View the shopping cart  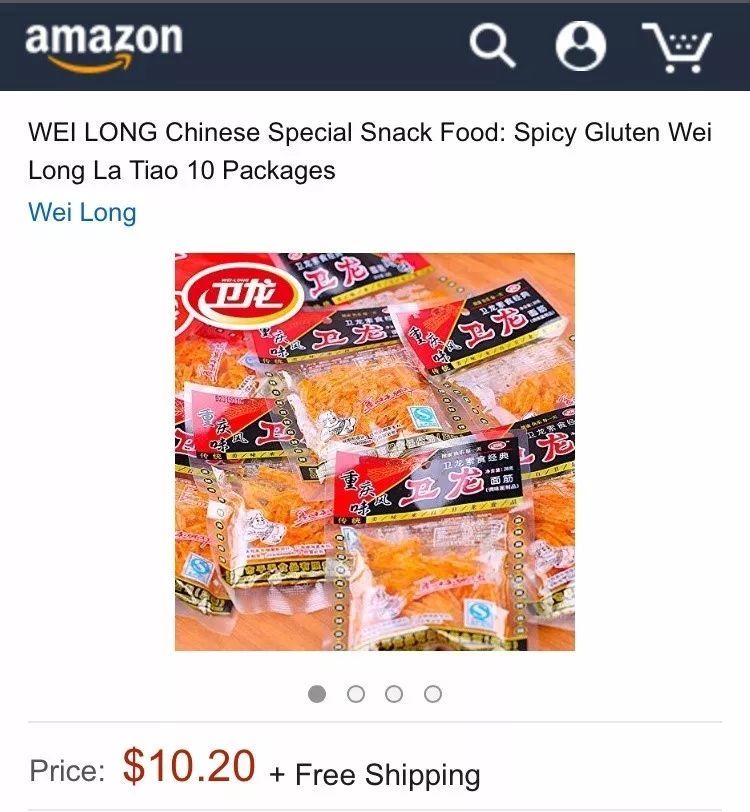point(676,46)
